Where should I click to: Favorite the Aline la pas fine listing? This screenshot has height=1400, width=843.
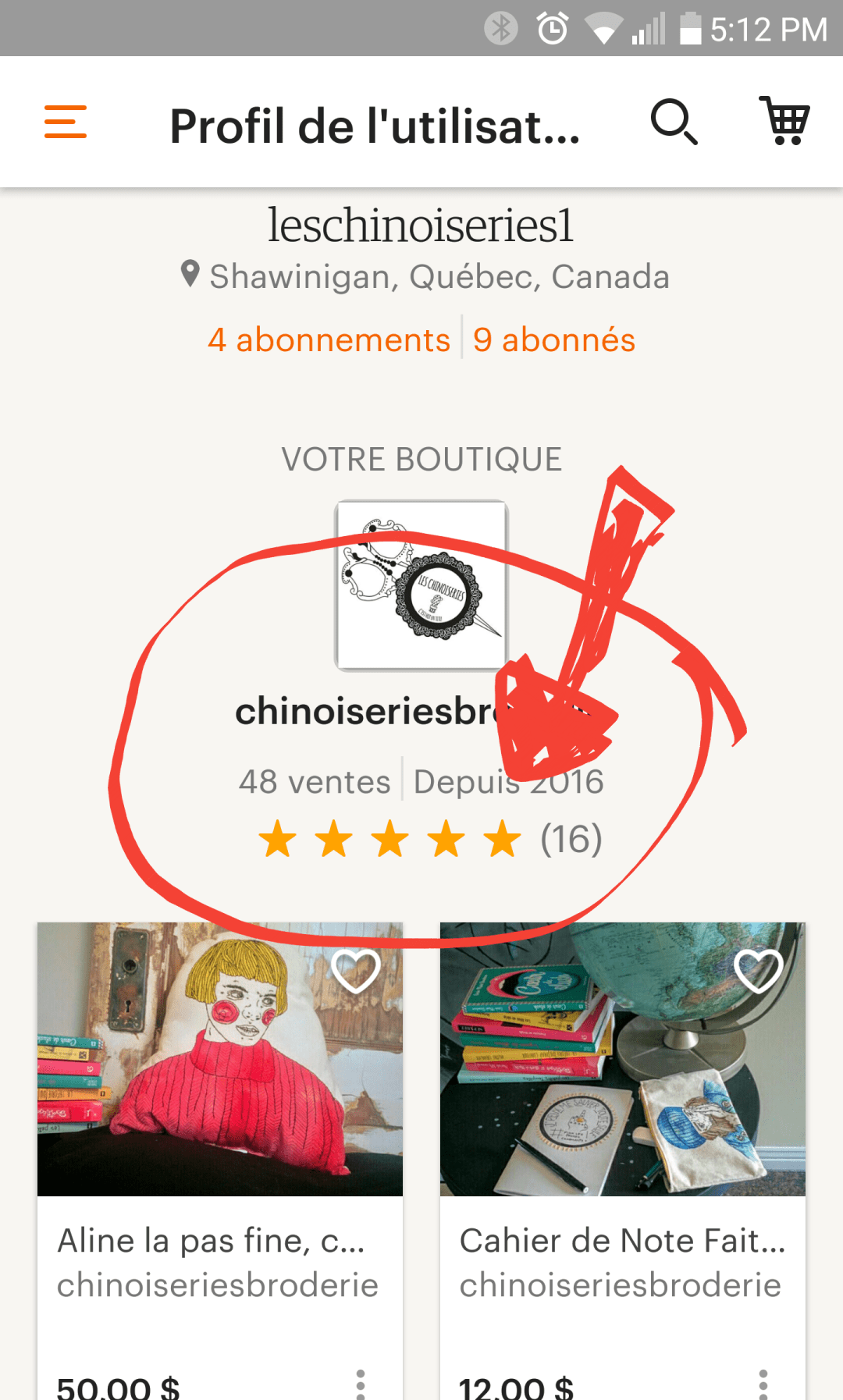(x=356, y=971)
